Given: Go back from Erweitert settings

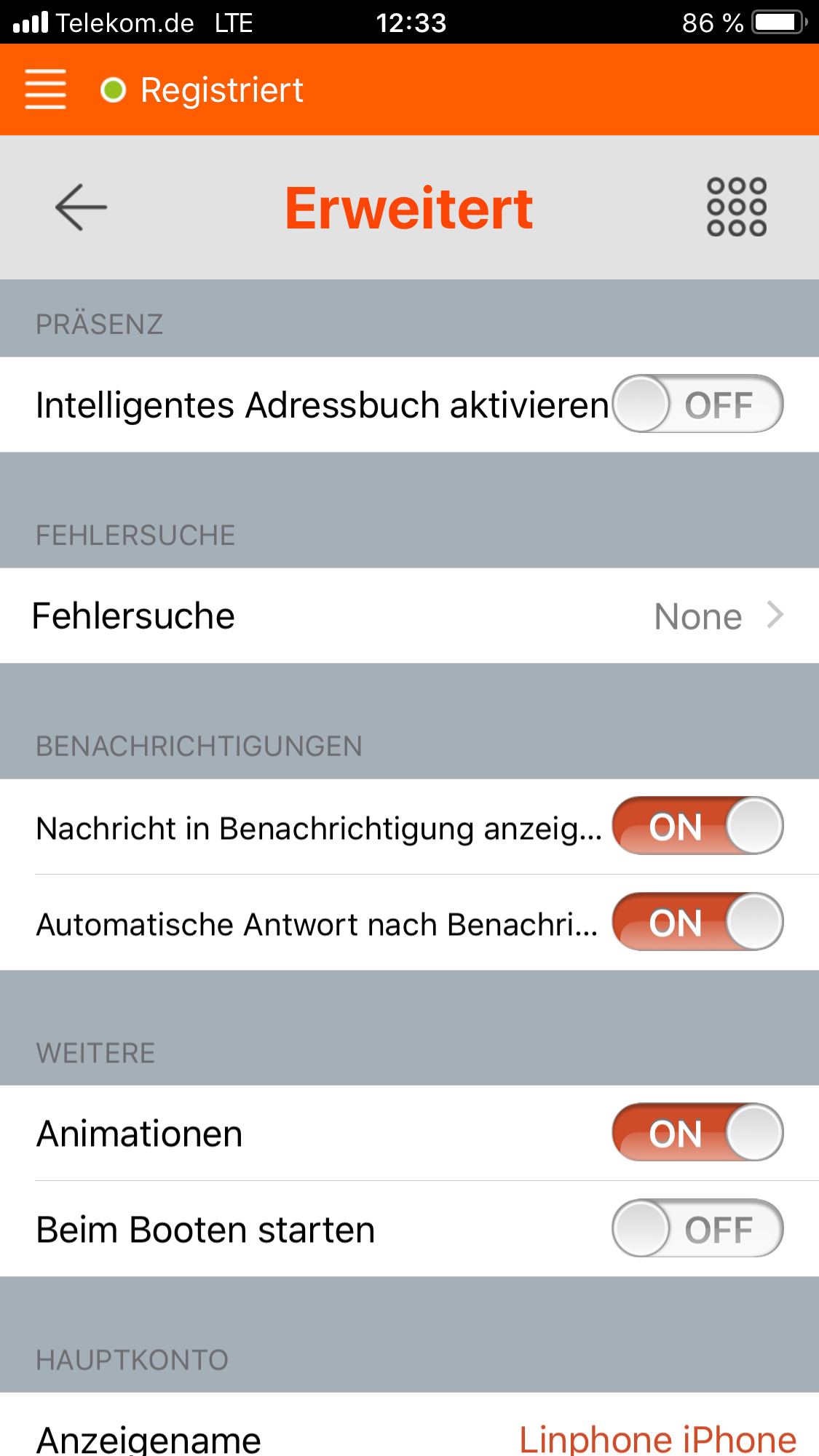Looking at the screenshot, I should pos(81,207).
